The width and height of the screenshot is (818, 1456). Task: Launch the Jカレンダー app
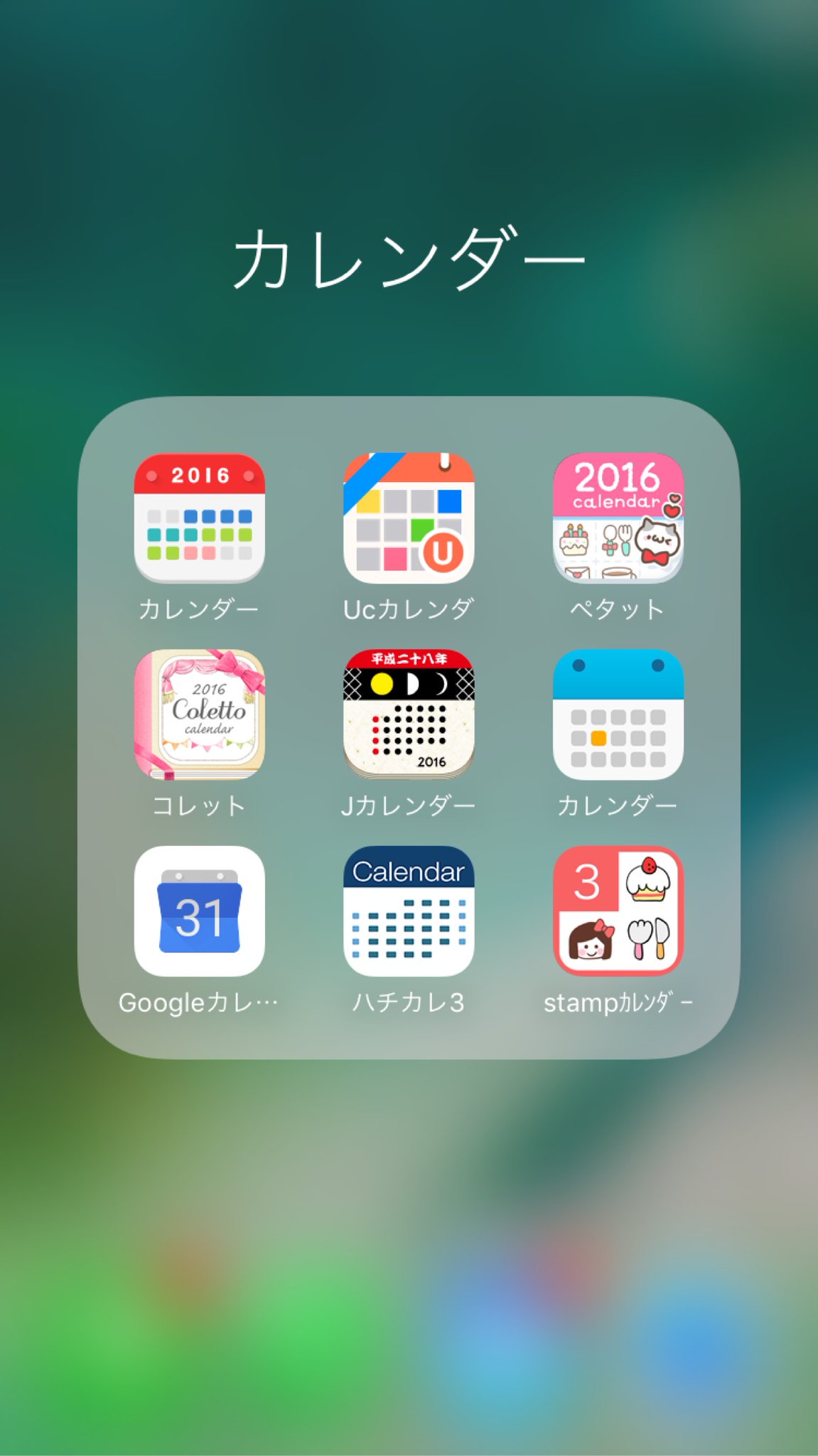409,714
